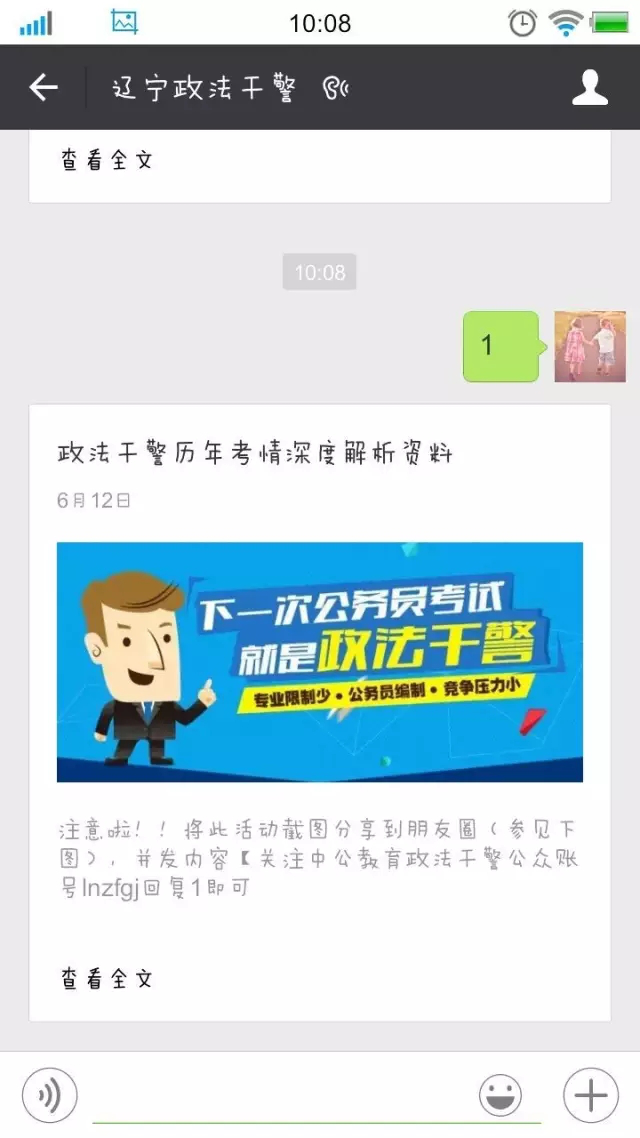Switch to voice input
This screenshot has width=640, height=1138.
pyautogui.click(x=49, y=1096)
